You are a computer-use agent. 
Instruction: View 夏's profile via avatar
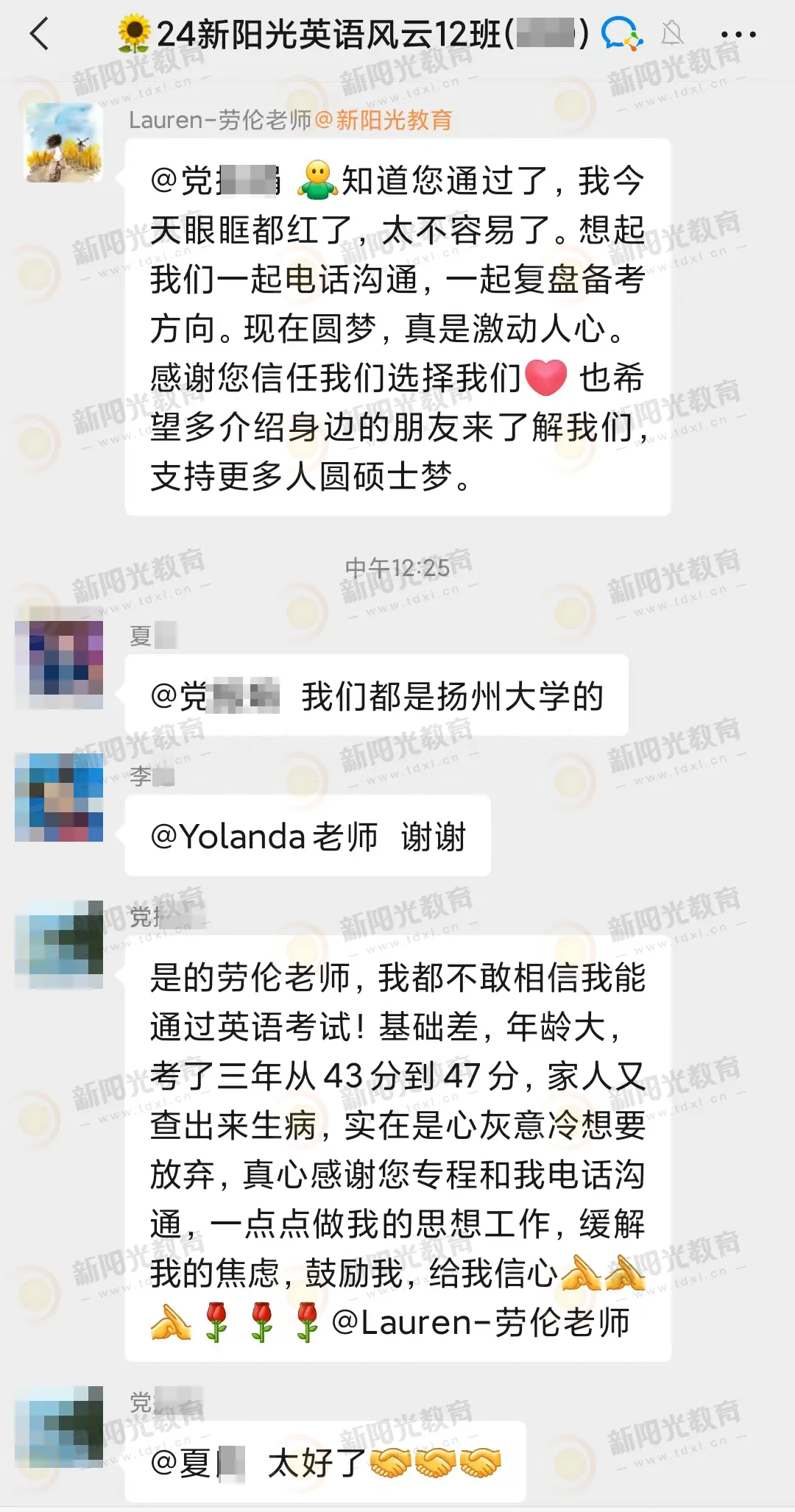click(x=59, y=657)
